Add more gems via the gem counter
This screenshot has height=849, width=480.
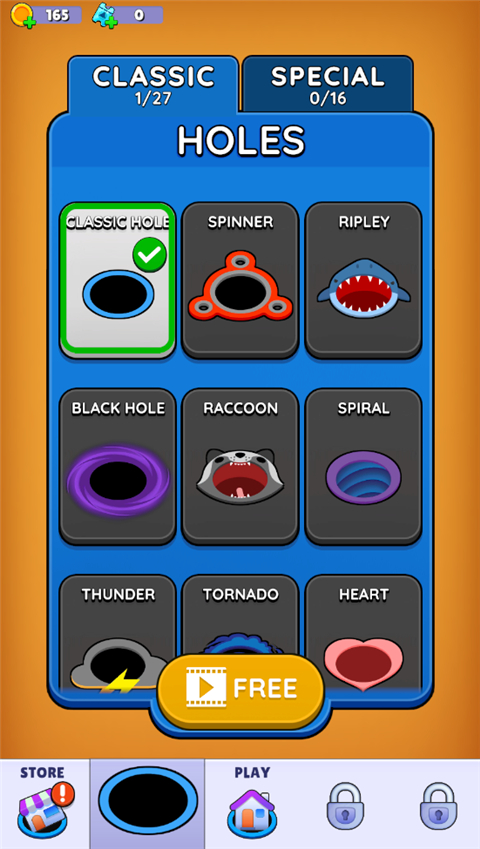pyautogui.click(x=128, y=15)
